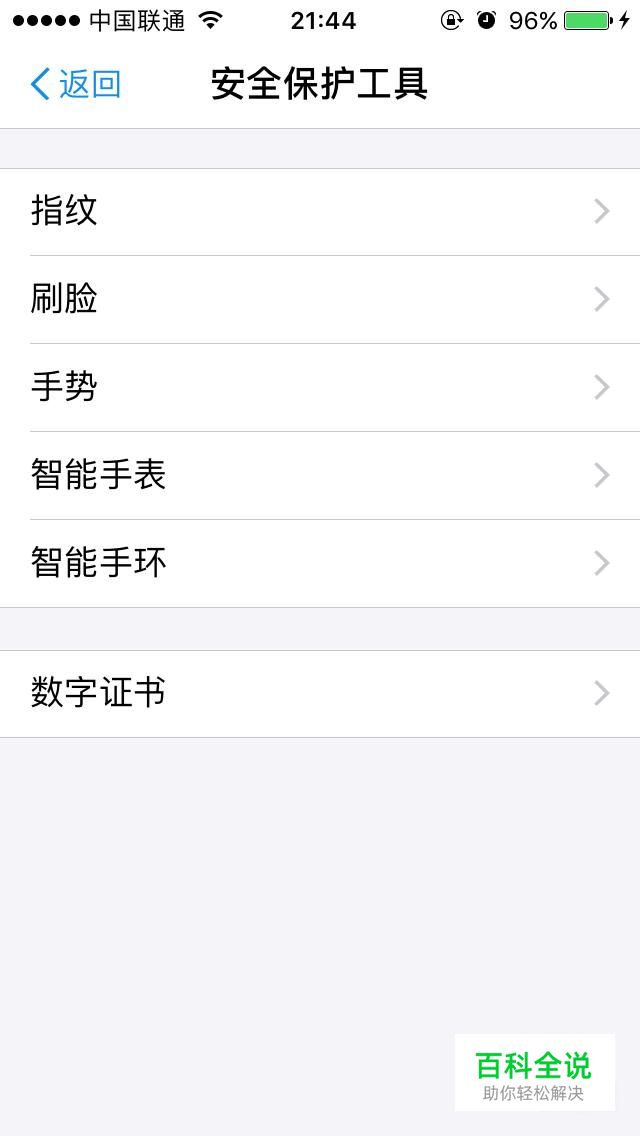This screenshot has height=1136, width=640.
Task: Open 数字证书 digital certificate
Action: coord(320,694)
